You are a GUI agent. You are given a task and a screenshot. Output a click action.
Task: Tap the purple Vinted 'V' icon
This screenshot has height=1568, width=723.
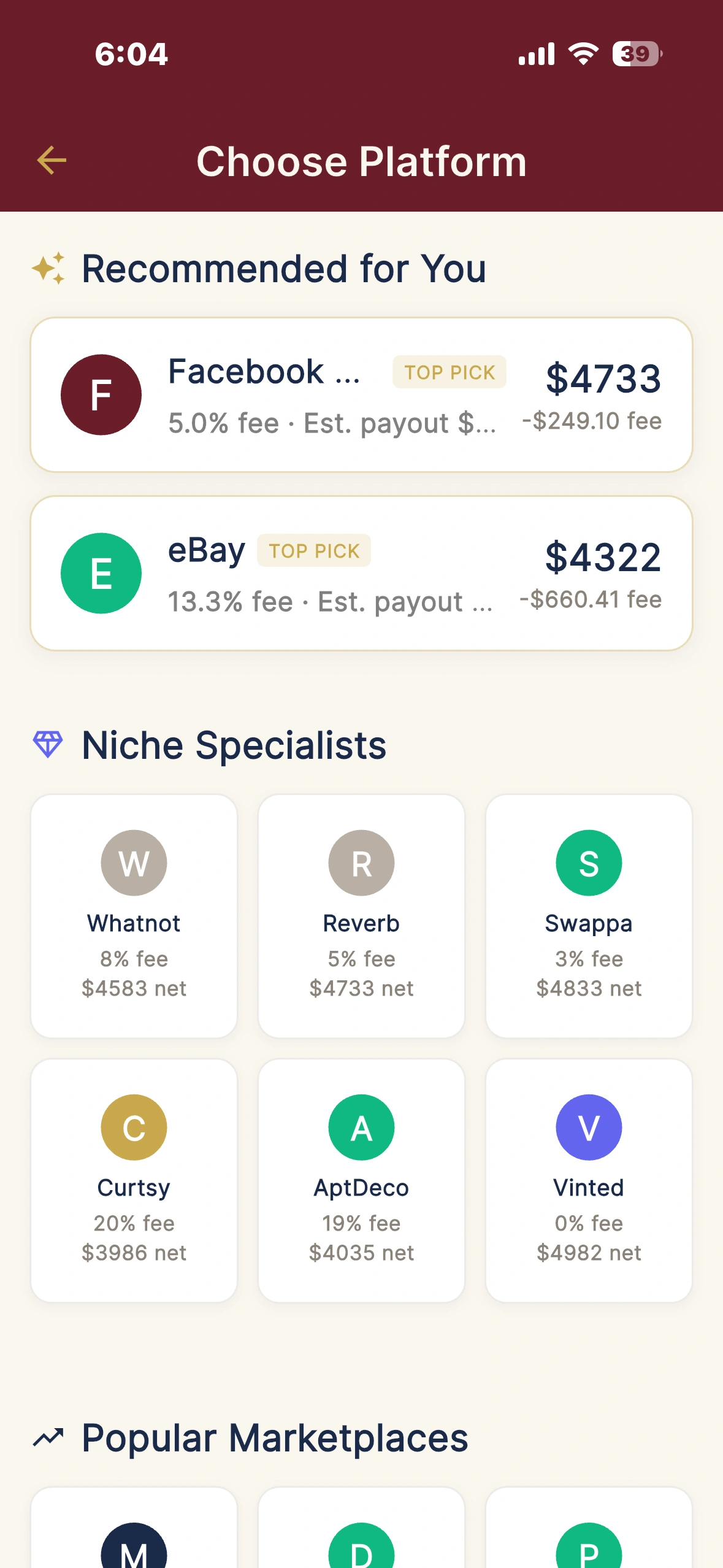pos(588,1127)
